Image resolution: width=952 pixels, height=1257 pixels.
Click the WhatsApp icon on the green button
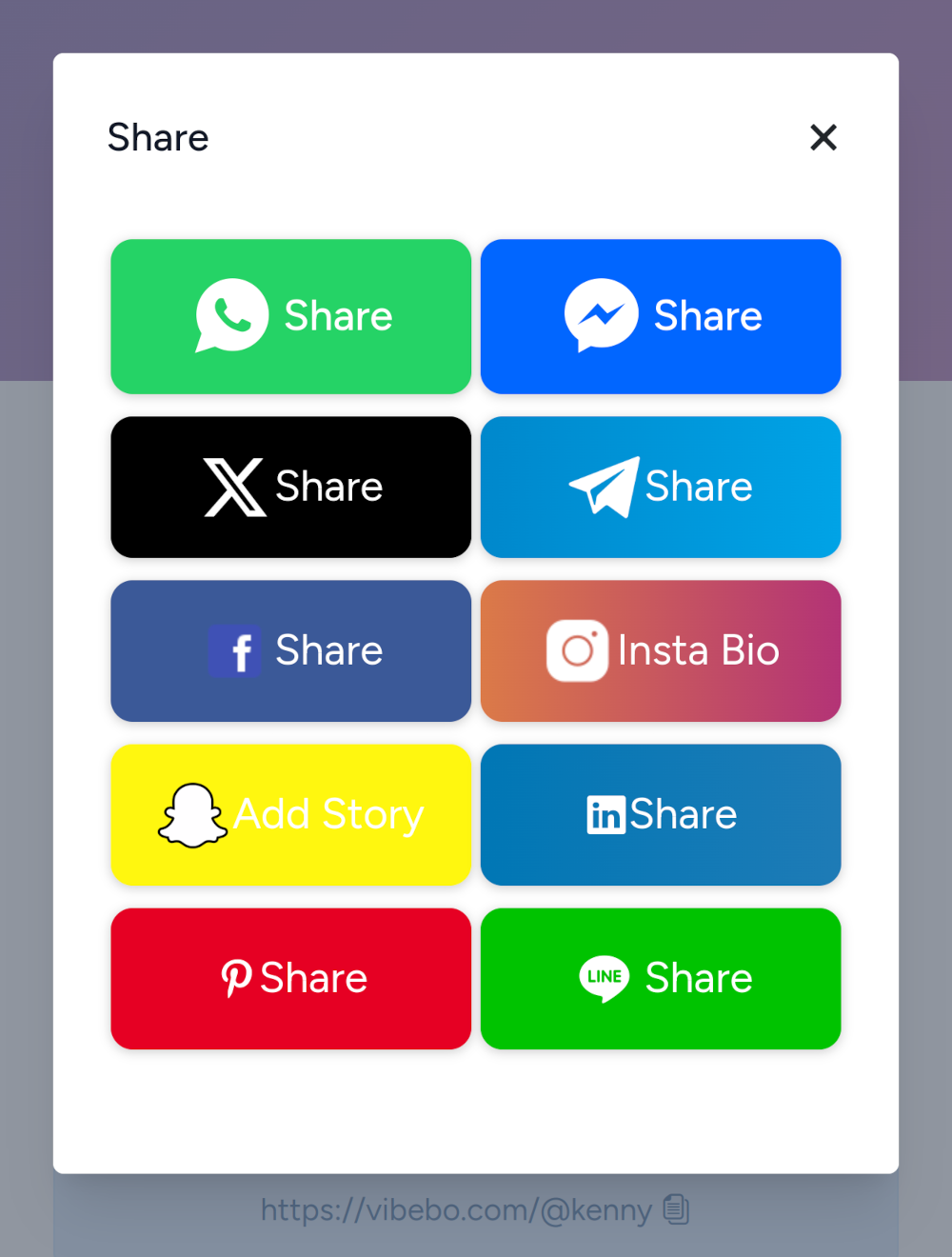tap(231, 315)
